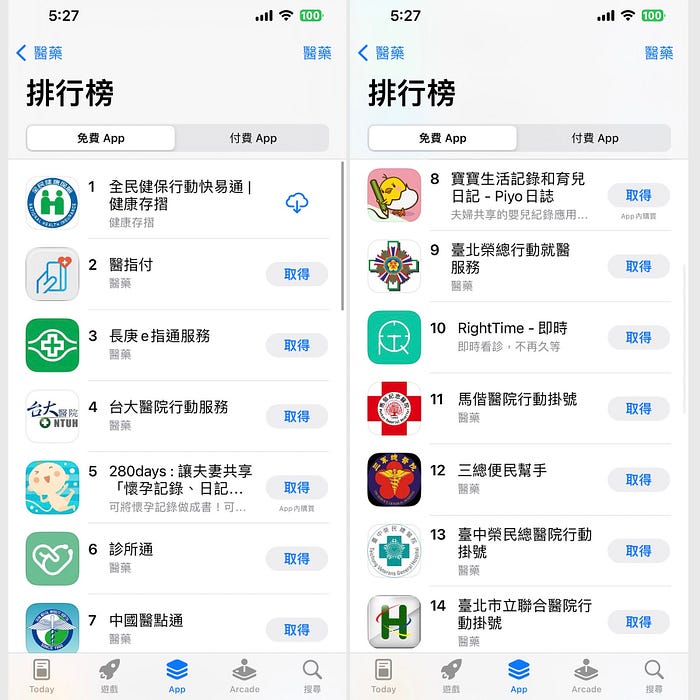Open 台大醫院行動服務 app page

pyautogui.click(x=168, y=407)
